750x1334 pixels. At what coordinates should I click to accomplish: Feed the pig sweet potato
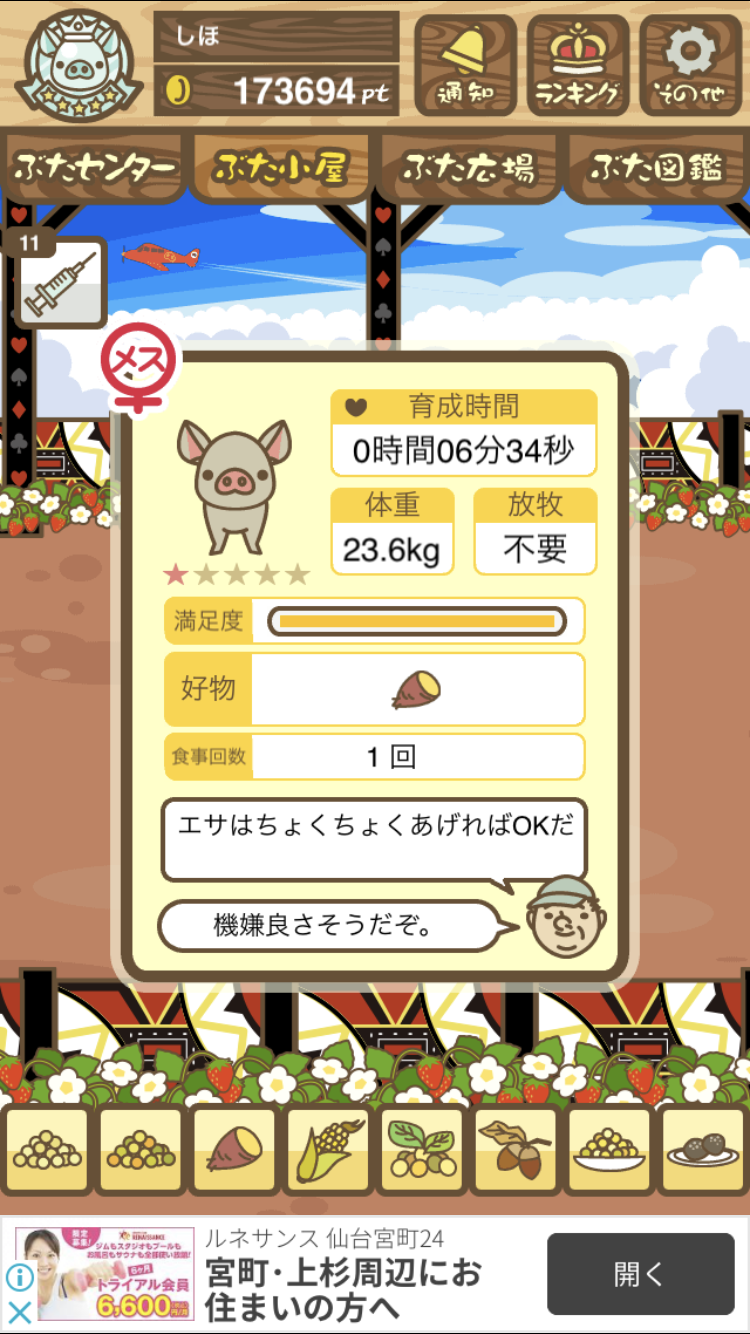pyautogui.click(x=233, y=1152)
